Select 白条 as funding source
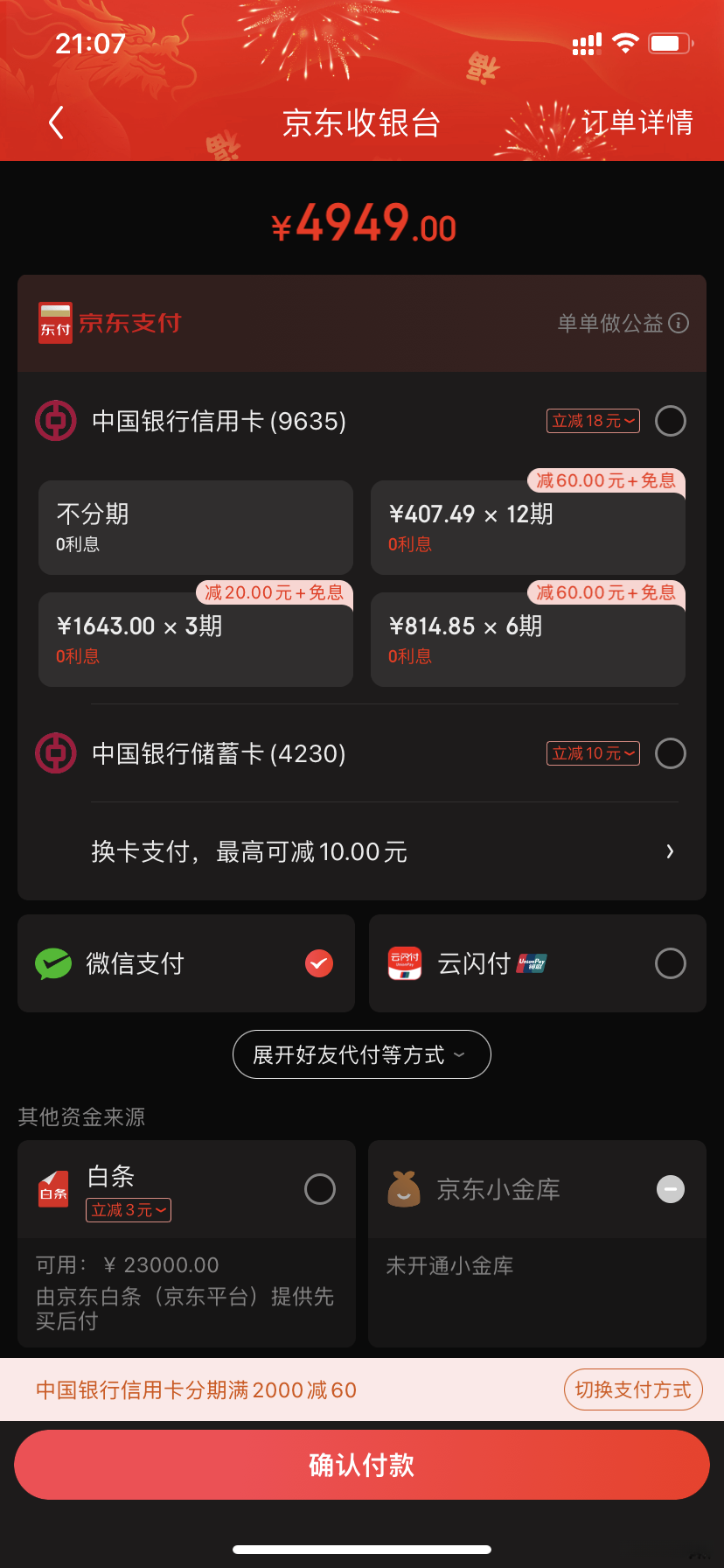Viewport: 724px width, 1568px height. 319,1189
